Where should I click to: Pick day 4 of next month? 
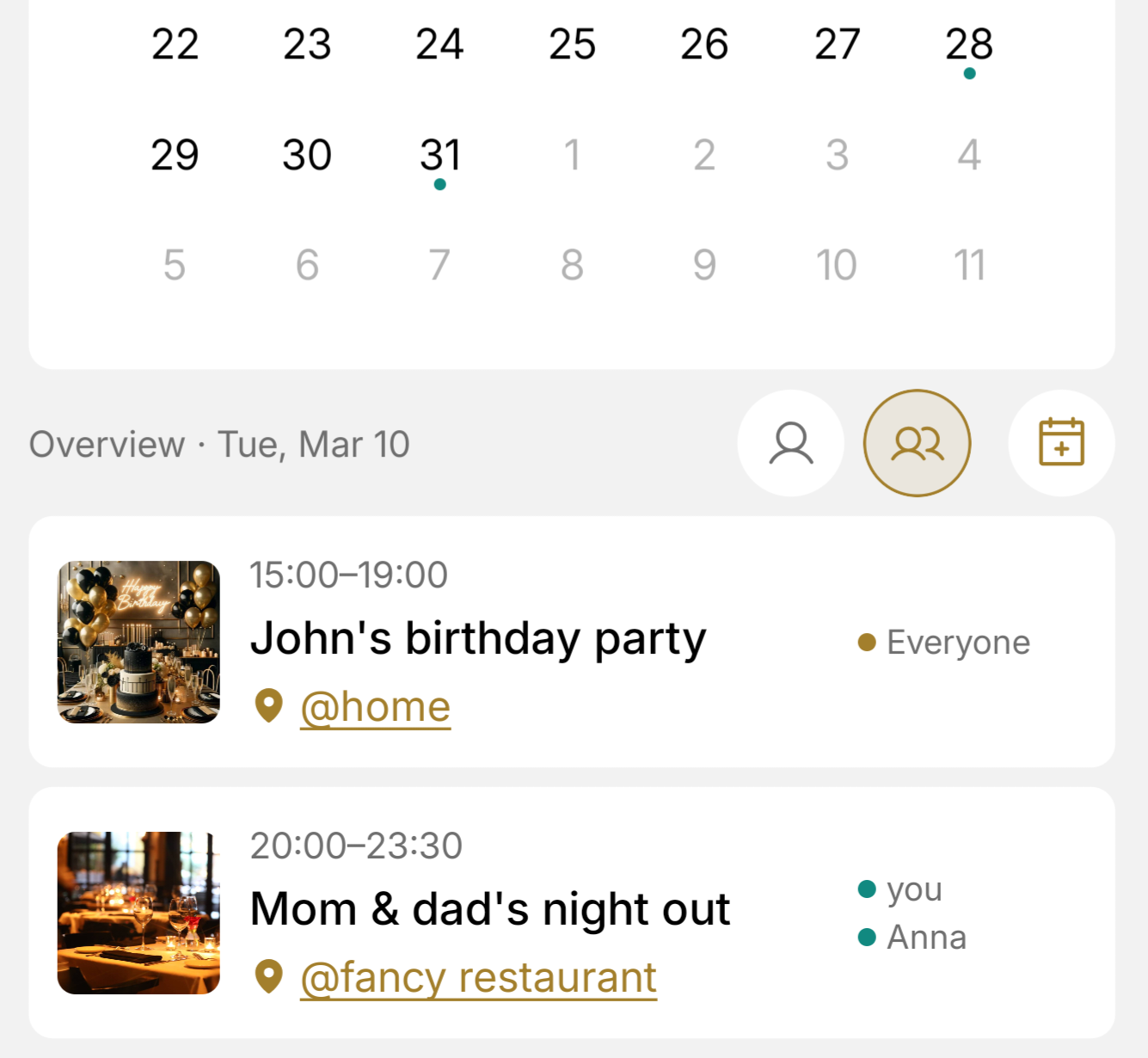(x=969, y=156)
